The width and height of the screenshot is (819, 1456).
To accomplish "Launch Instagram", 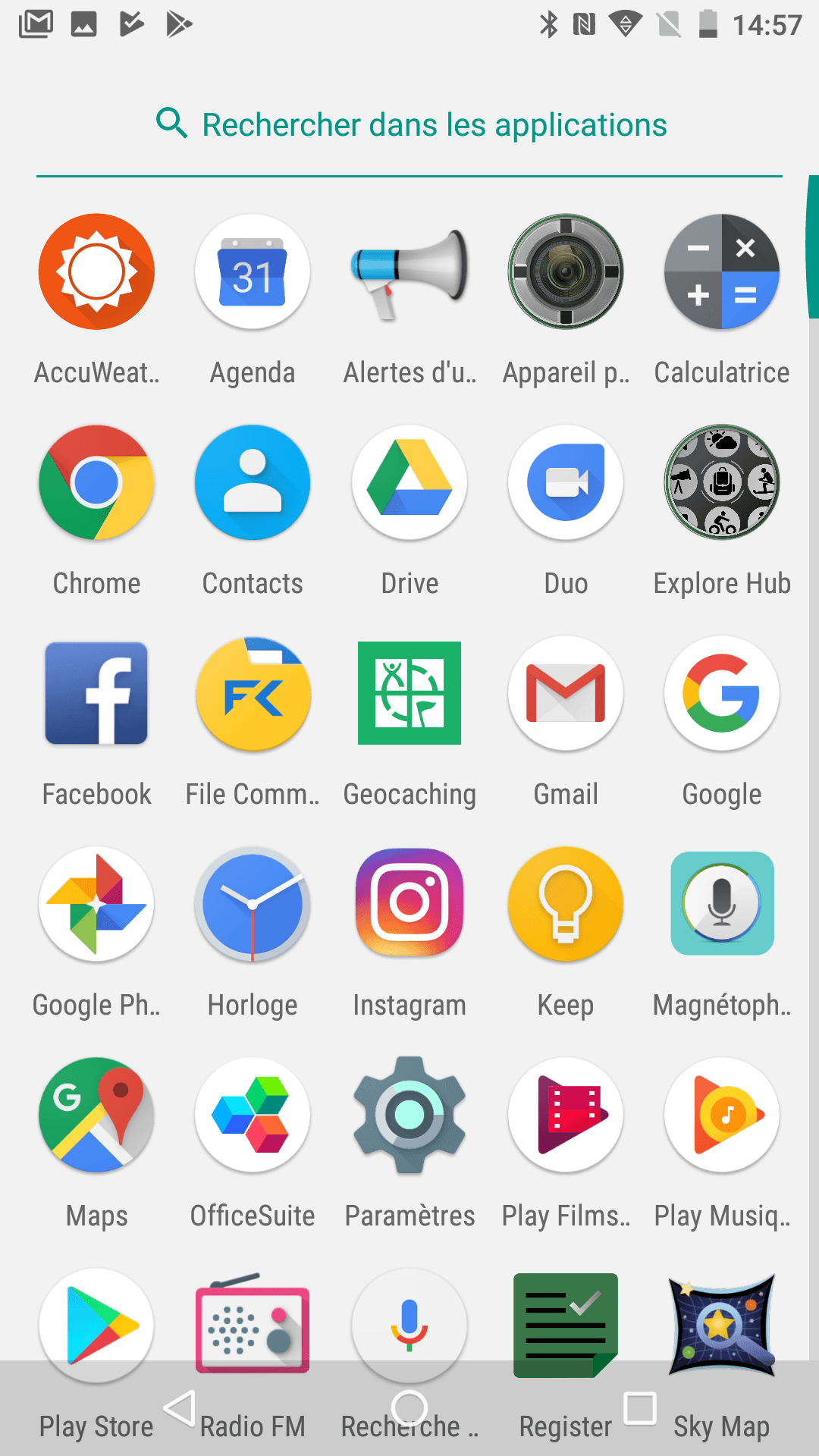I will point(409,905).
